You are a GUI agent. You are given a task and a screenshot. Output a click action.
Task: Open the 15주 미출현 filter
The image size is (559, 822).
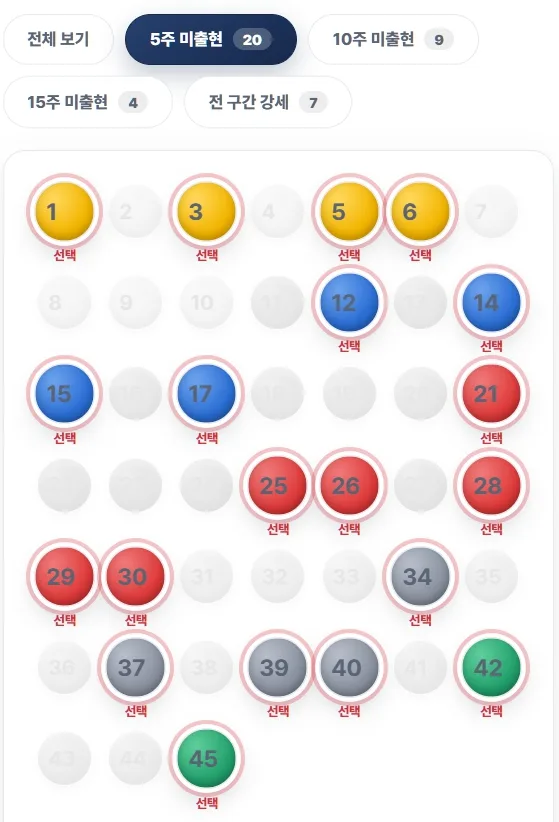(x=88, y=102)
